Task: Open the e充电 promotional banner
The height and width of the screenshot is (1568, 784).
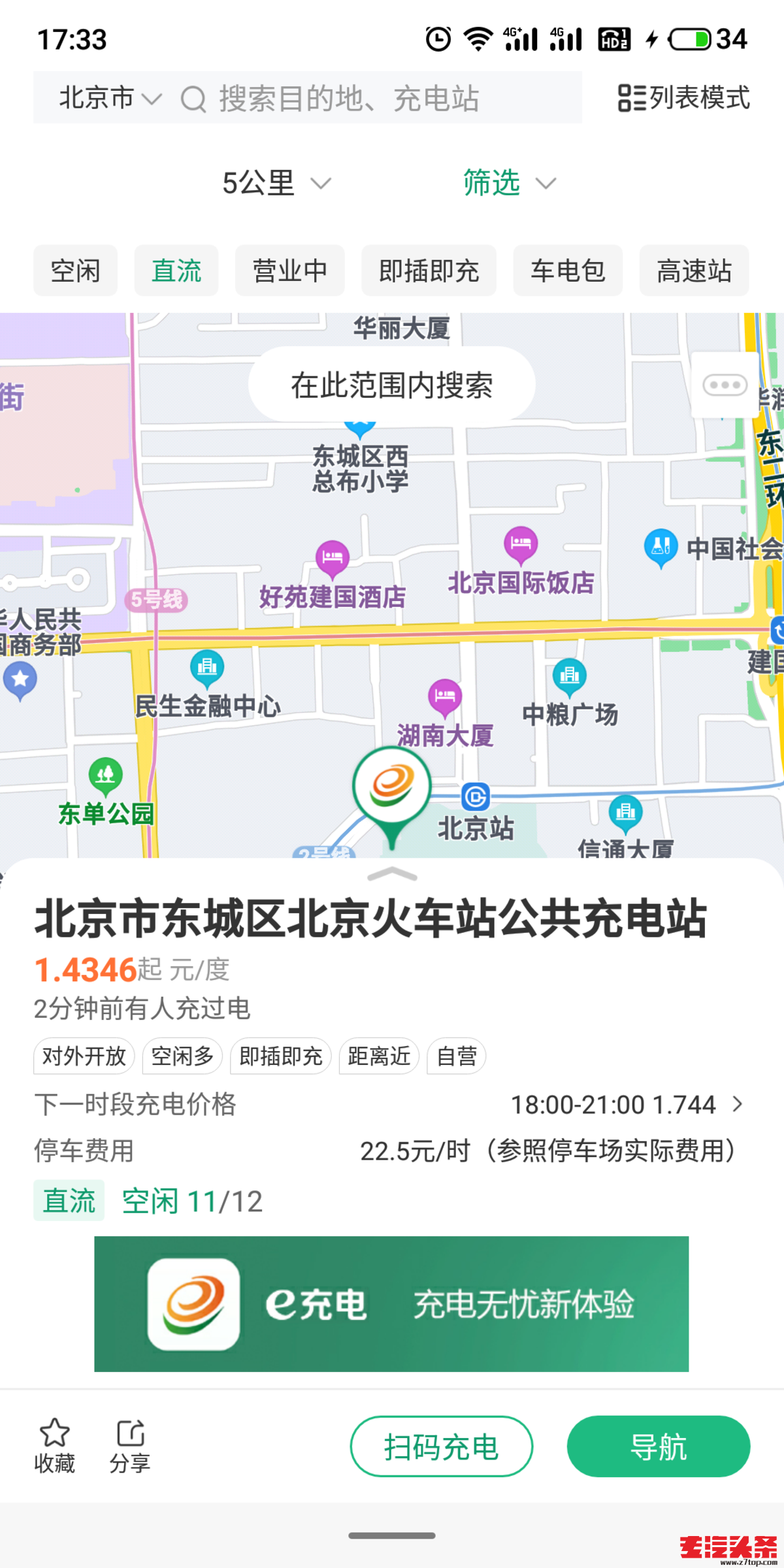Action: [x=391, y=1303]
